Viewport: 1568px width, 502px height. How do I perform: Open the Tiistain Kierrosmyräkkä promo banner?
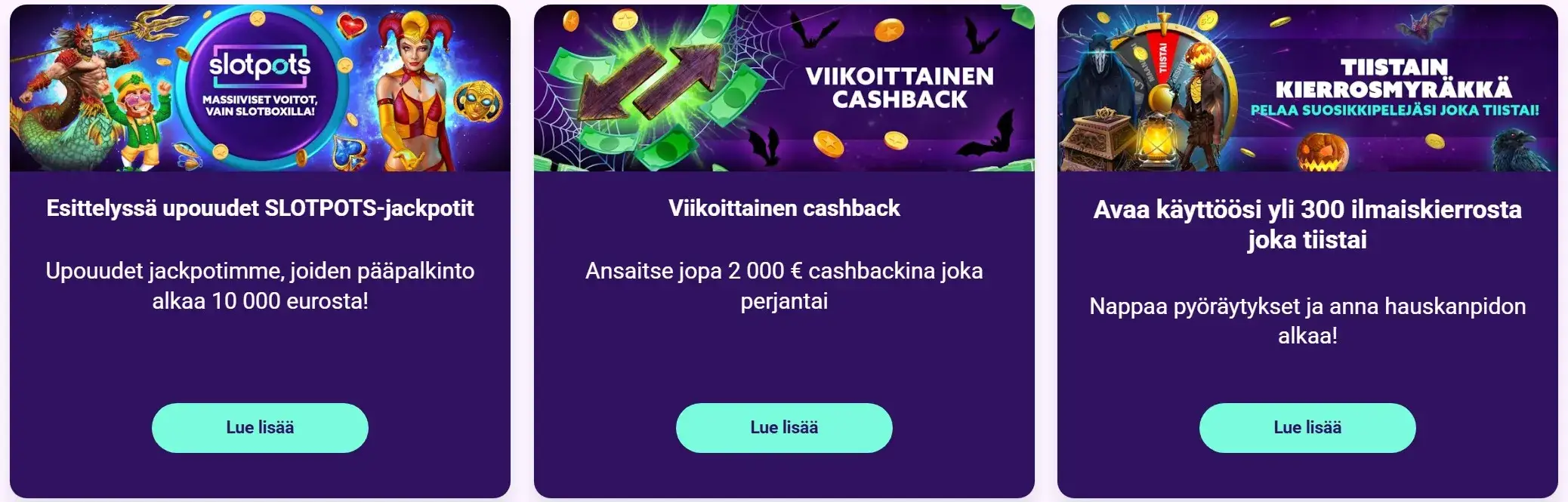[1307, 88]
